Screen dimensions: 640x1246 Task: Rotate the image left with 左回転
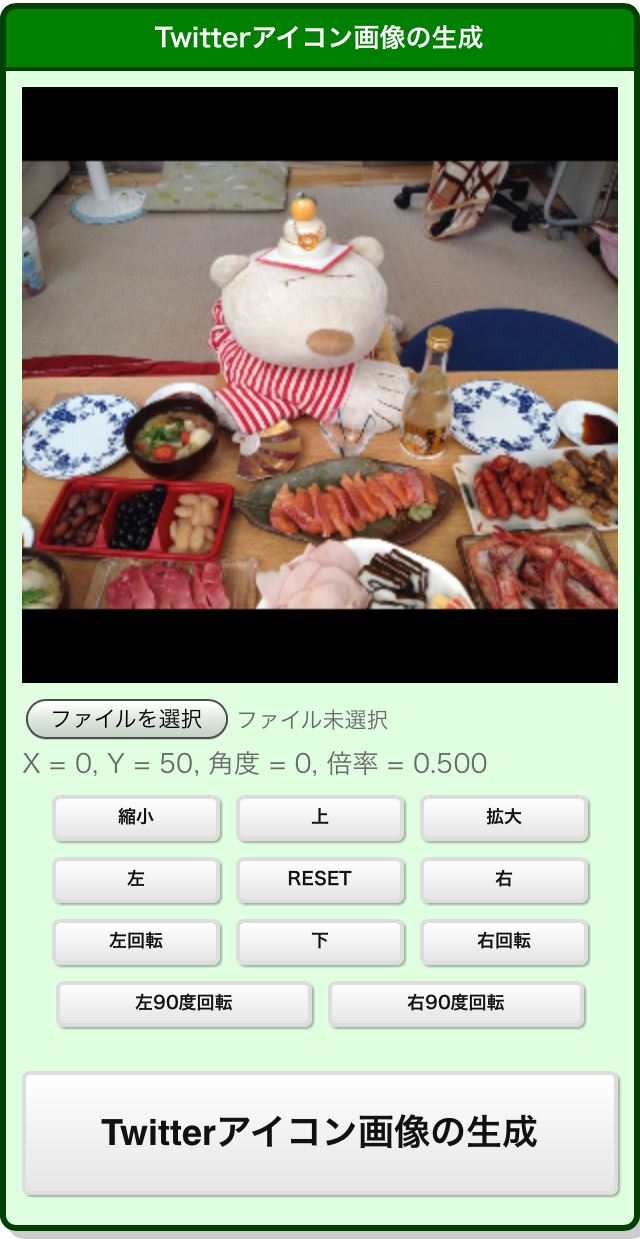tap(136, 942)
